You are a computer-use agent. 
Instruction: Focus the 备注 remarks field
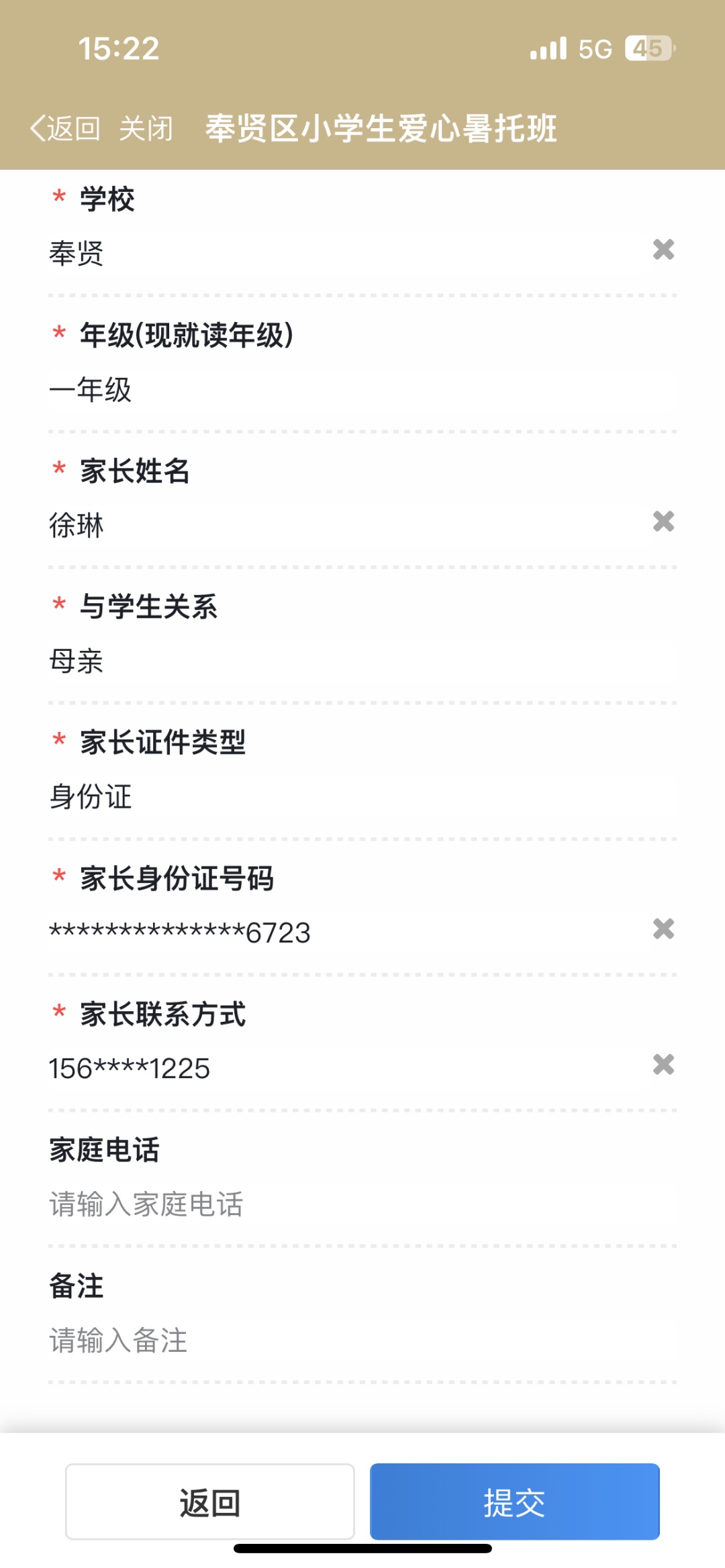[362, 1341]
